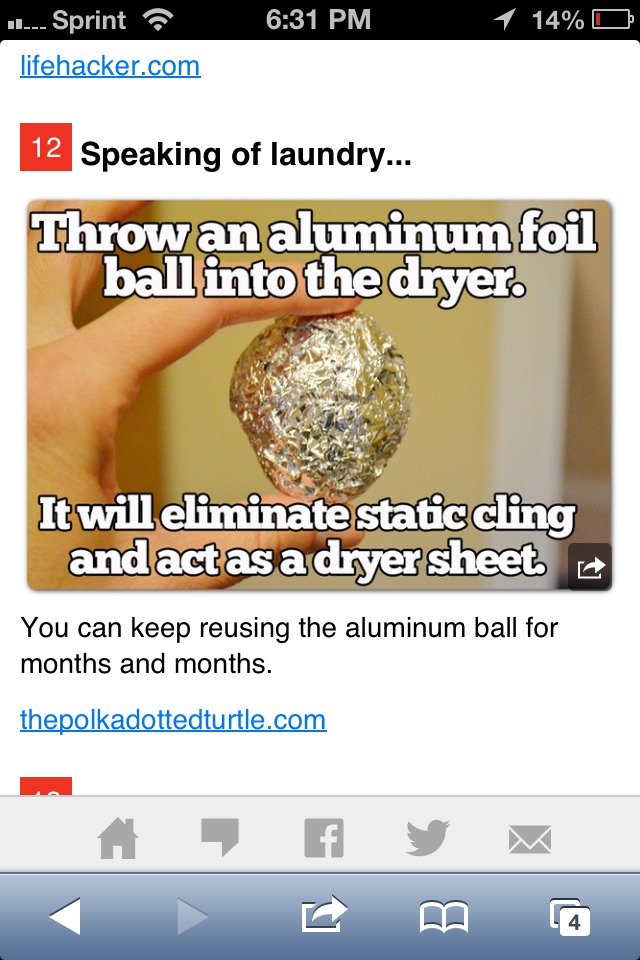The image size is (640, 960).
Task: Open the lifehacker.com link
Action: click(110, 67)
